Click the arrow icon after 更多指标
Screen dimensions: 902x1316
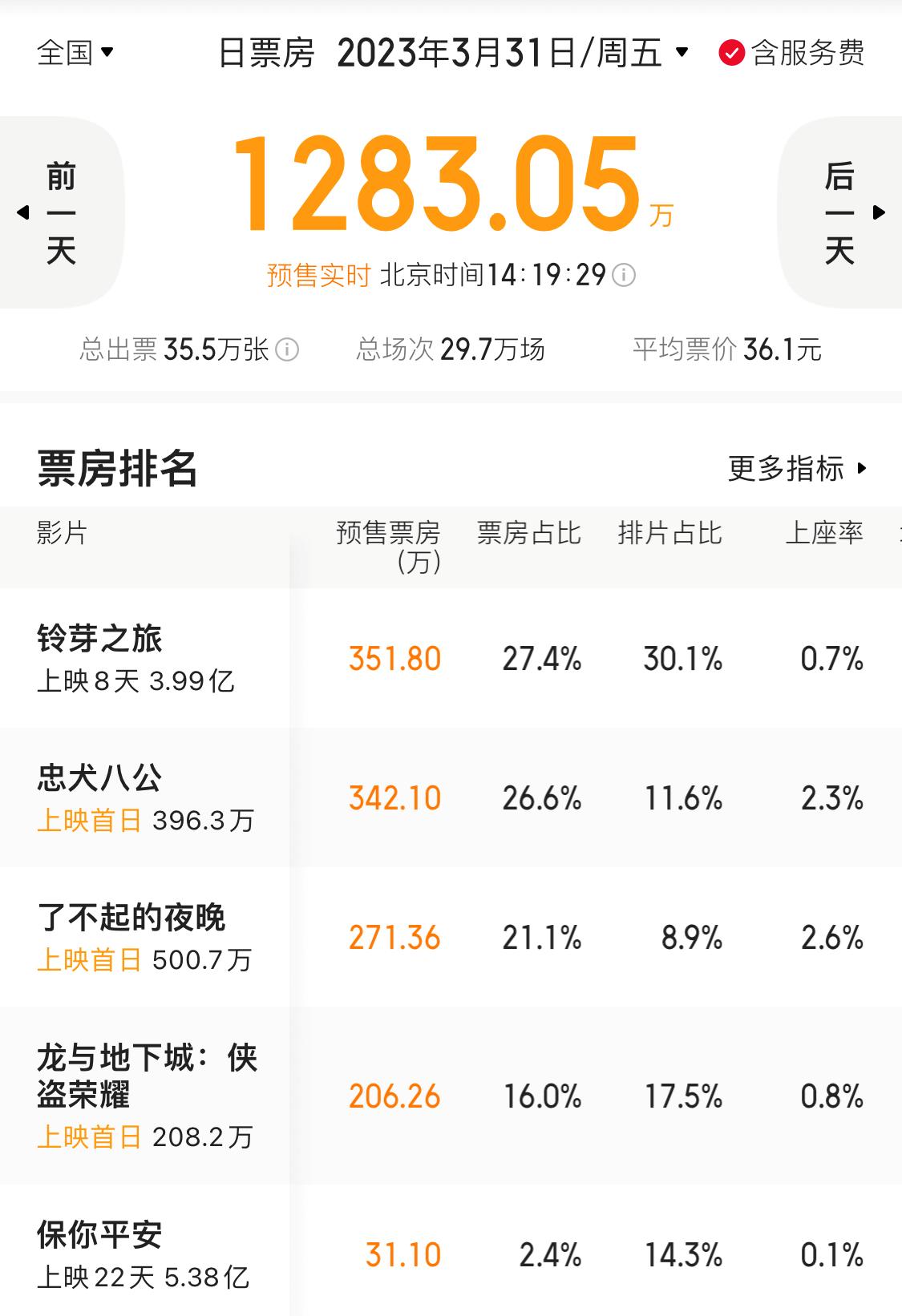click(x=862, y=470)
